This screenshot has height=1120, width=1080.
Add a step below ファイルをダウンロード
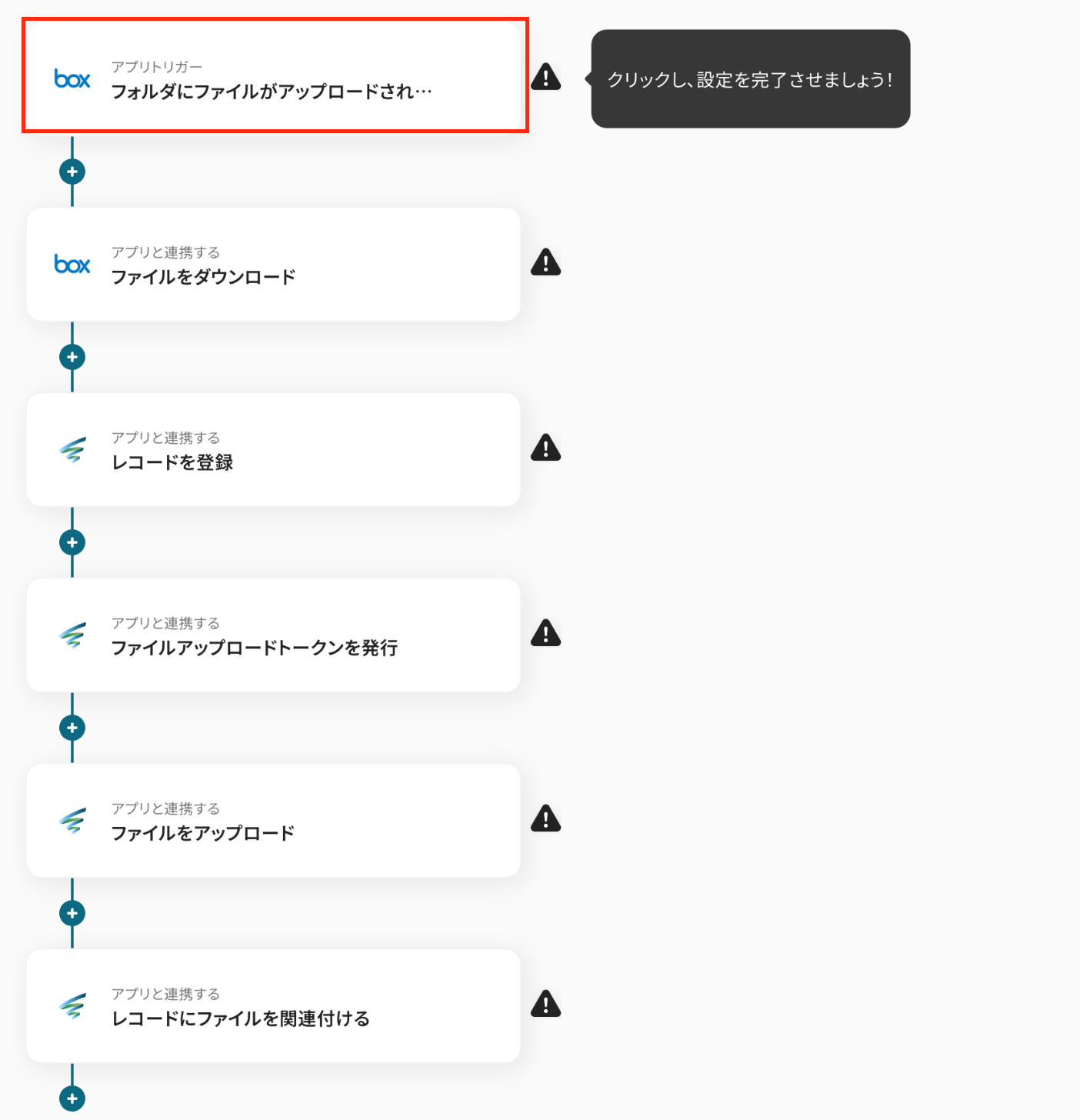(x=72, y=357)
